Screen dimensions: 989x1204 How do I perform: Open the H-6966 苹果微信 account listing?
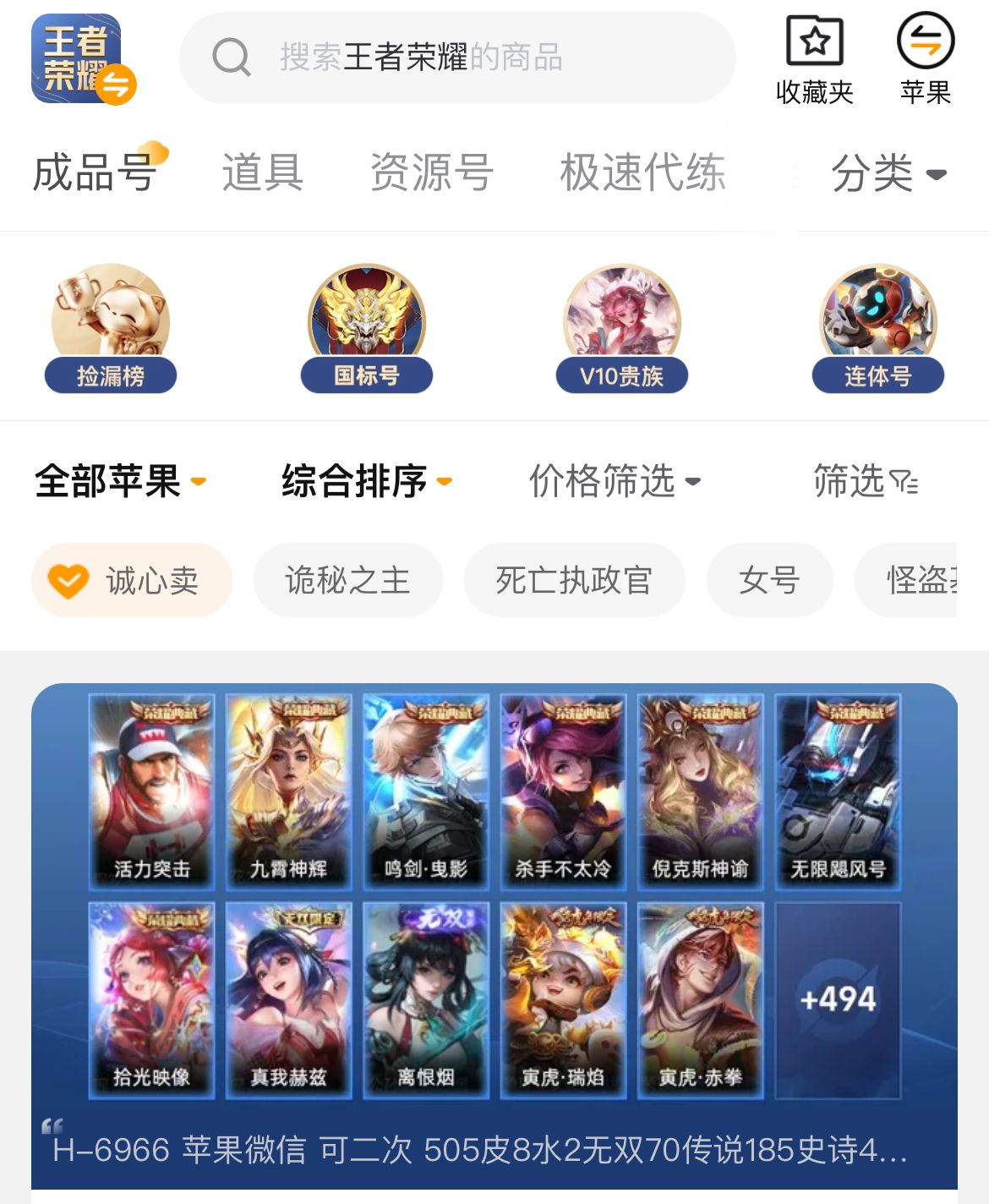click(494, 930)
